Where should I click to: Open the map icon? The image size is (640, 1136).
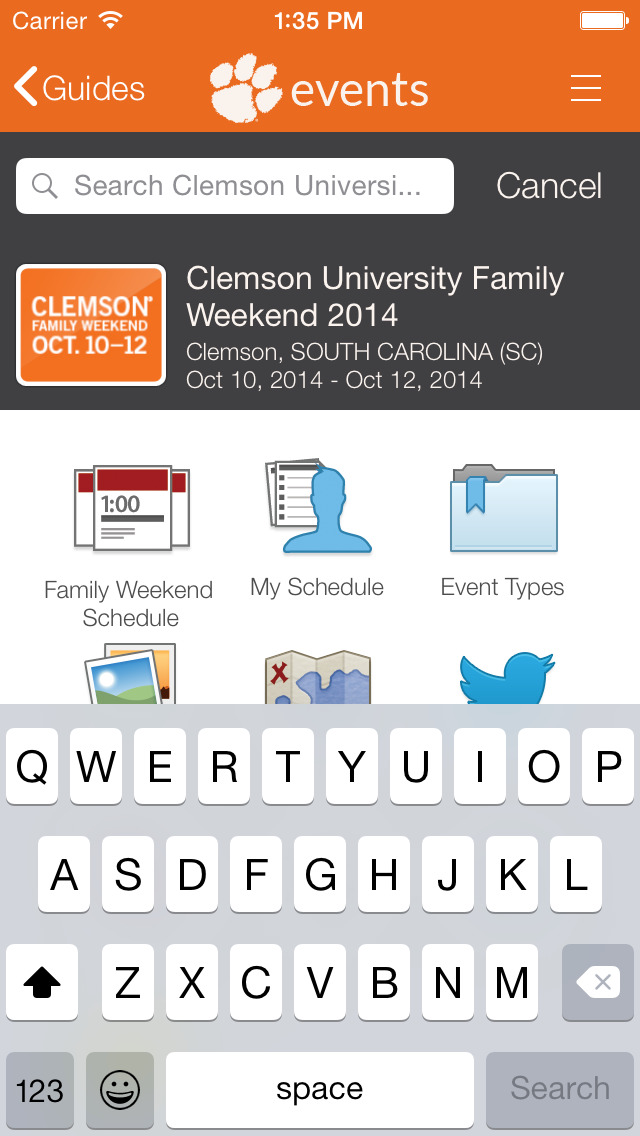tap(317, 677)
